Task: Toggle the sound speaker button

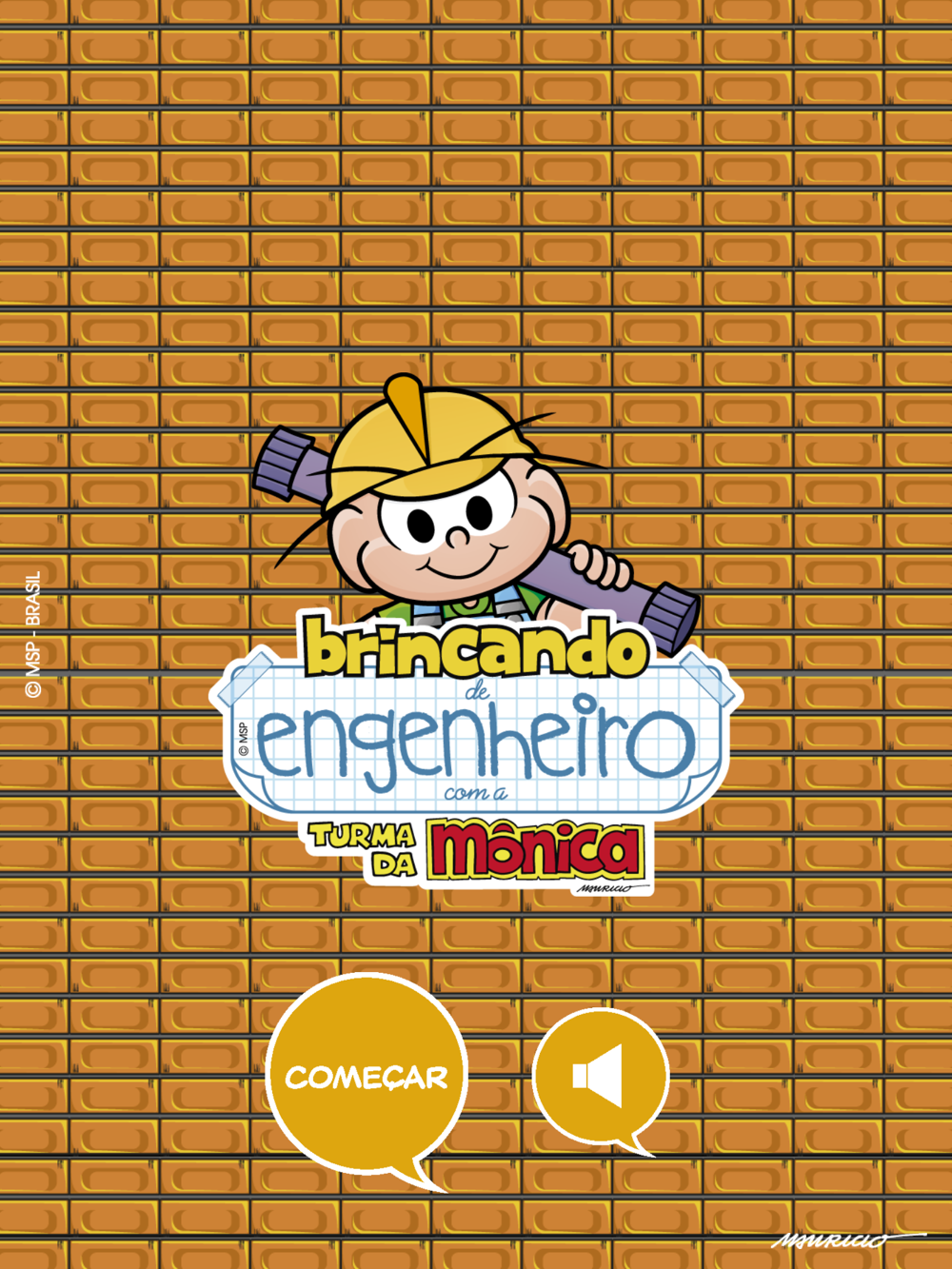Action: click(x=600, y=1077)
